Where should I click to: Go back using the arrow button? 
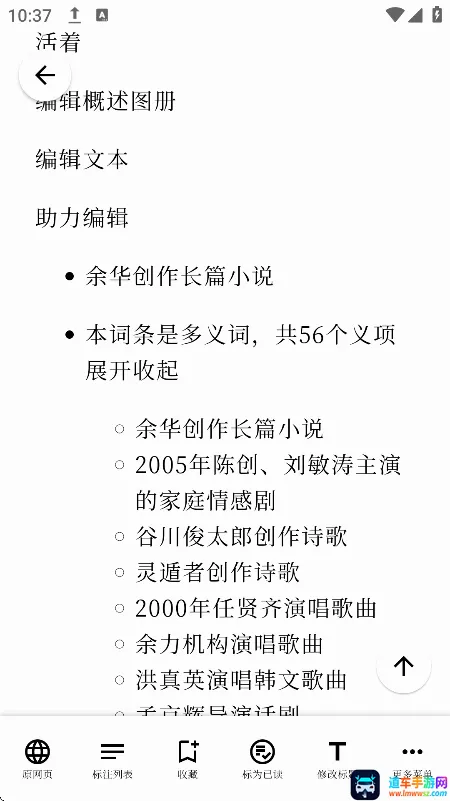click(45, 76)
